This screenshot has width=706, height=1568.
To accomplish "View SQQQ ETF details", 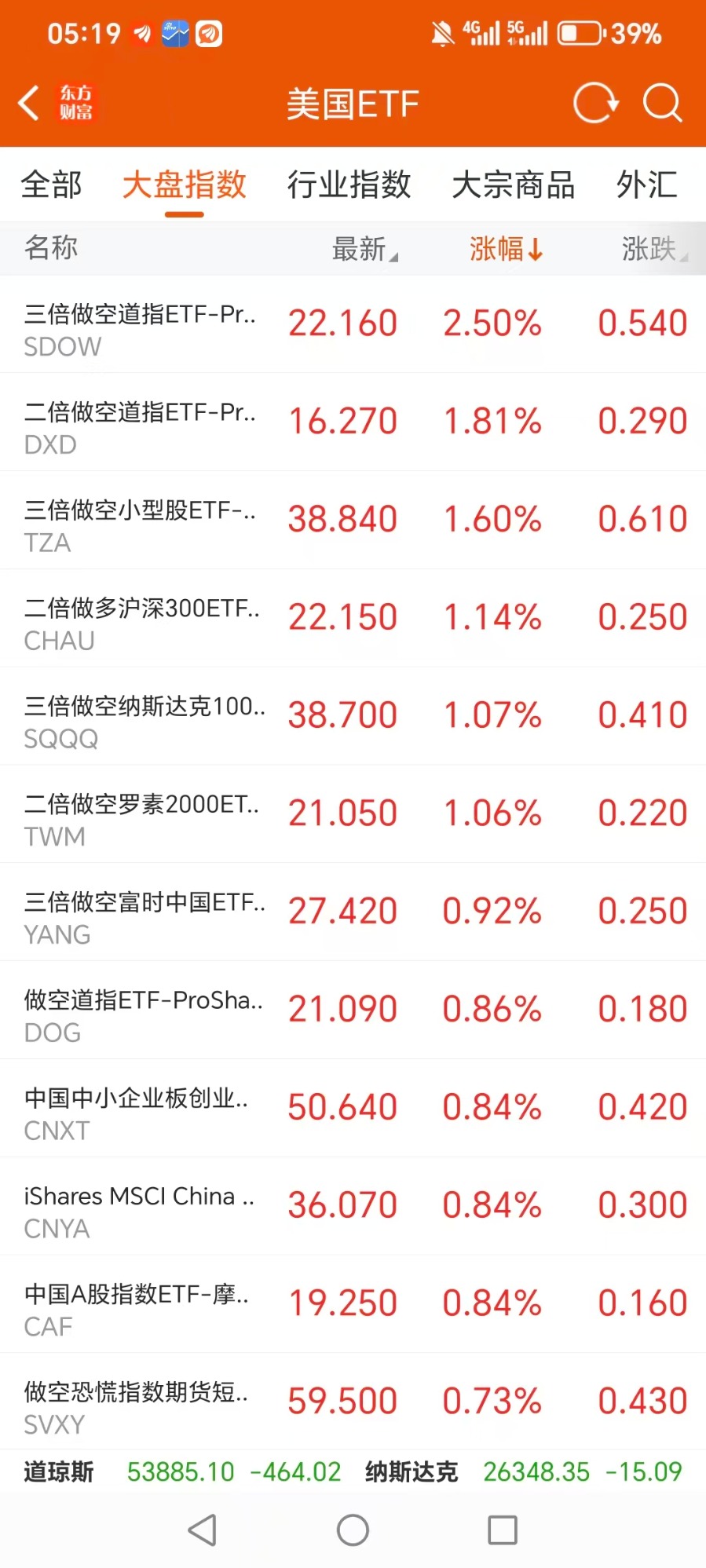I will tap(353, 716).
